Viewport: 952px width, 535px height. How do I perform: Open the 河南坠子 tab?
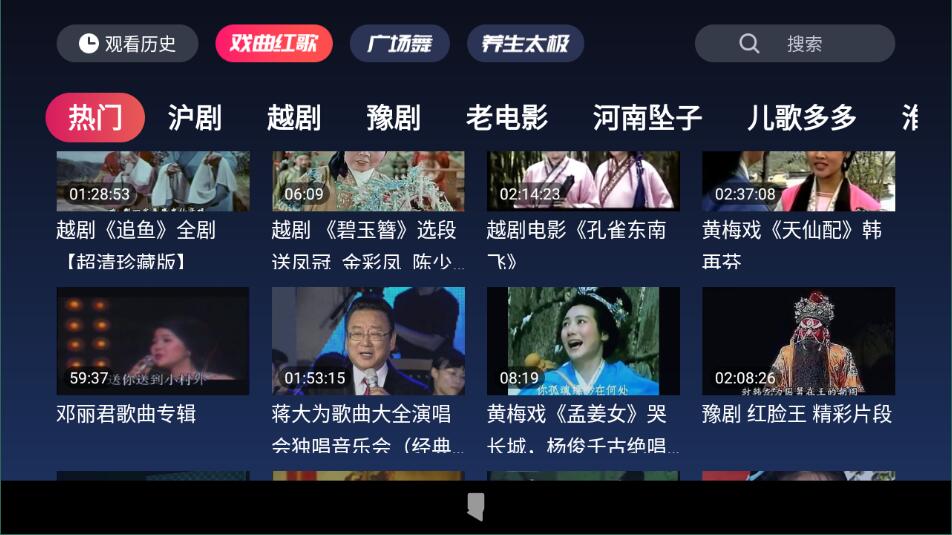(647, 118)
